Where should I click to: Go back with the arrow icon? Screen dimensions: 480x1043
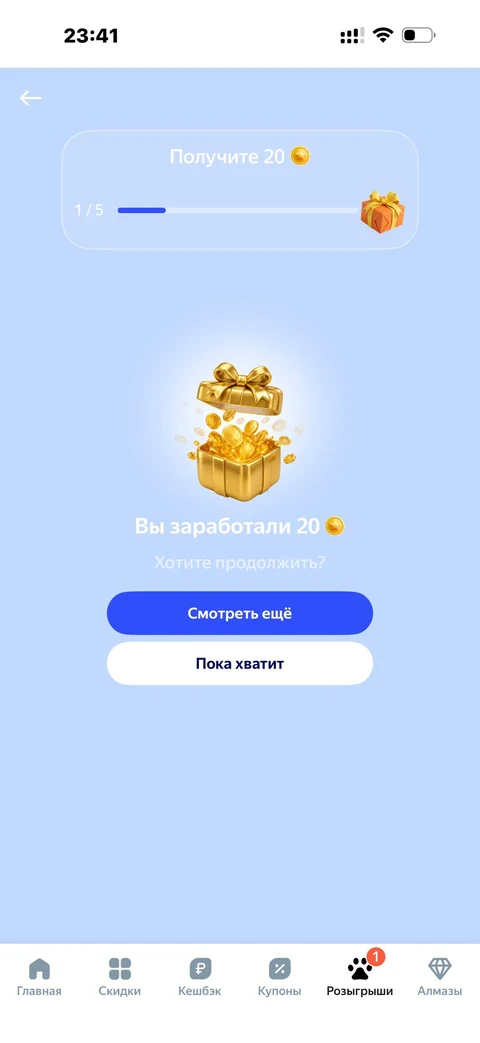point(31,98)
